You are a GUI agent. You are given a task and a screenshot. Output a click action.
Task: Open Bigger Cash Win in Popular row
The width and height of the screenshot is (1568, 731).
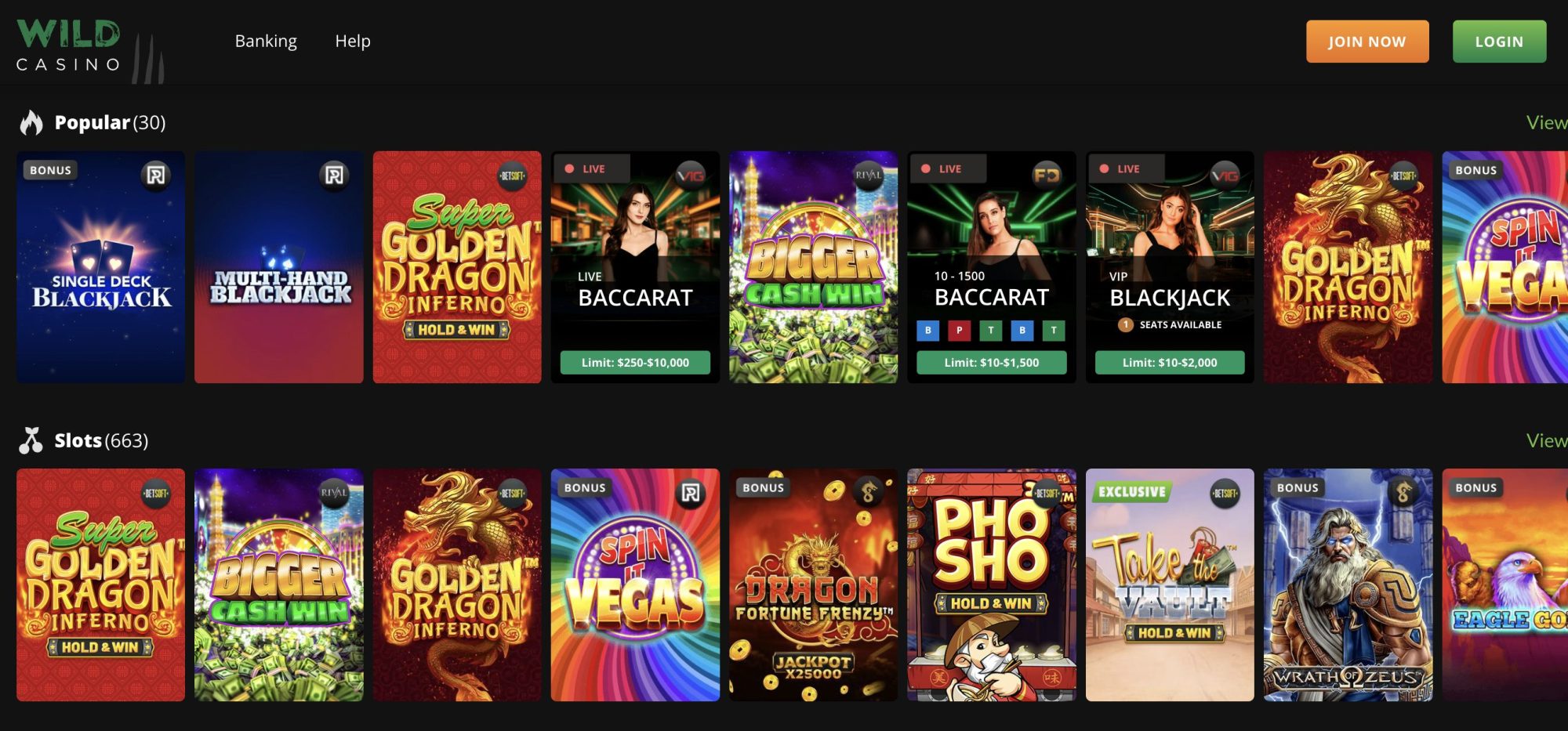click(x=813, y=267)
